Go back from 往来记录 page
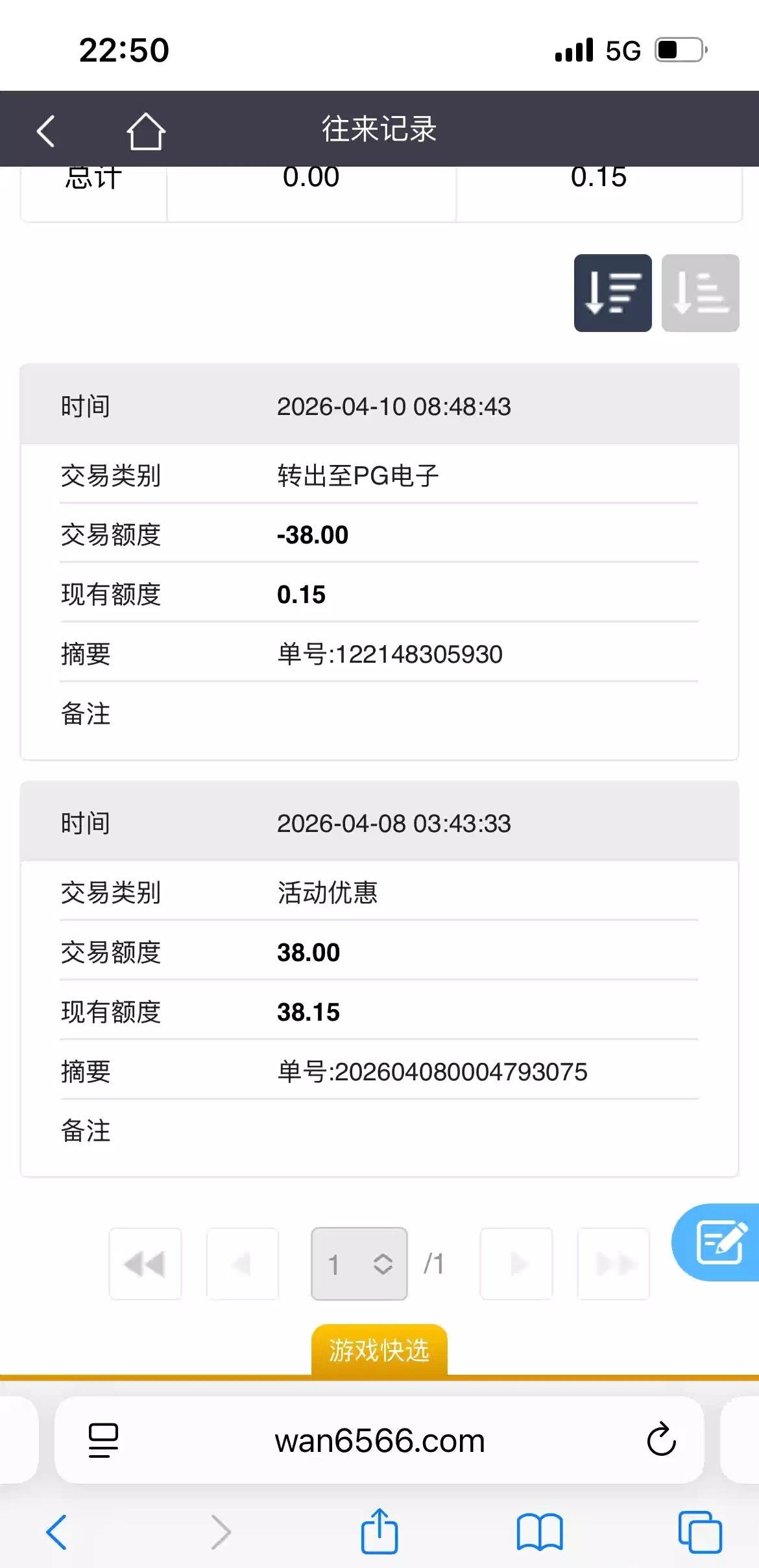759x1568 pixels. 46,131
